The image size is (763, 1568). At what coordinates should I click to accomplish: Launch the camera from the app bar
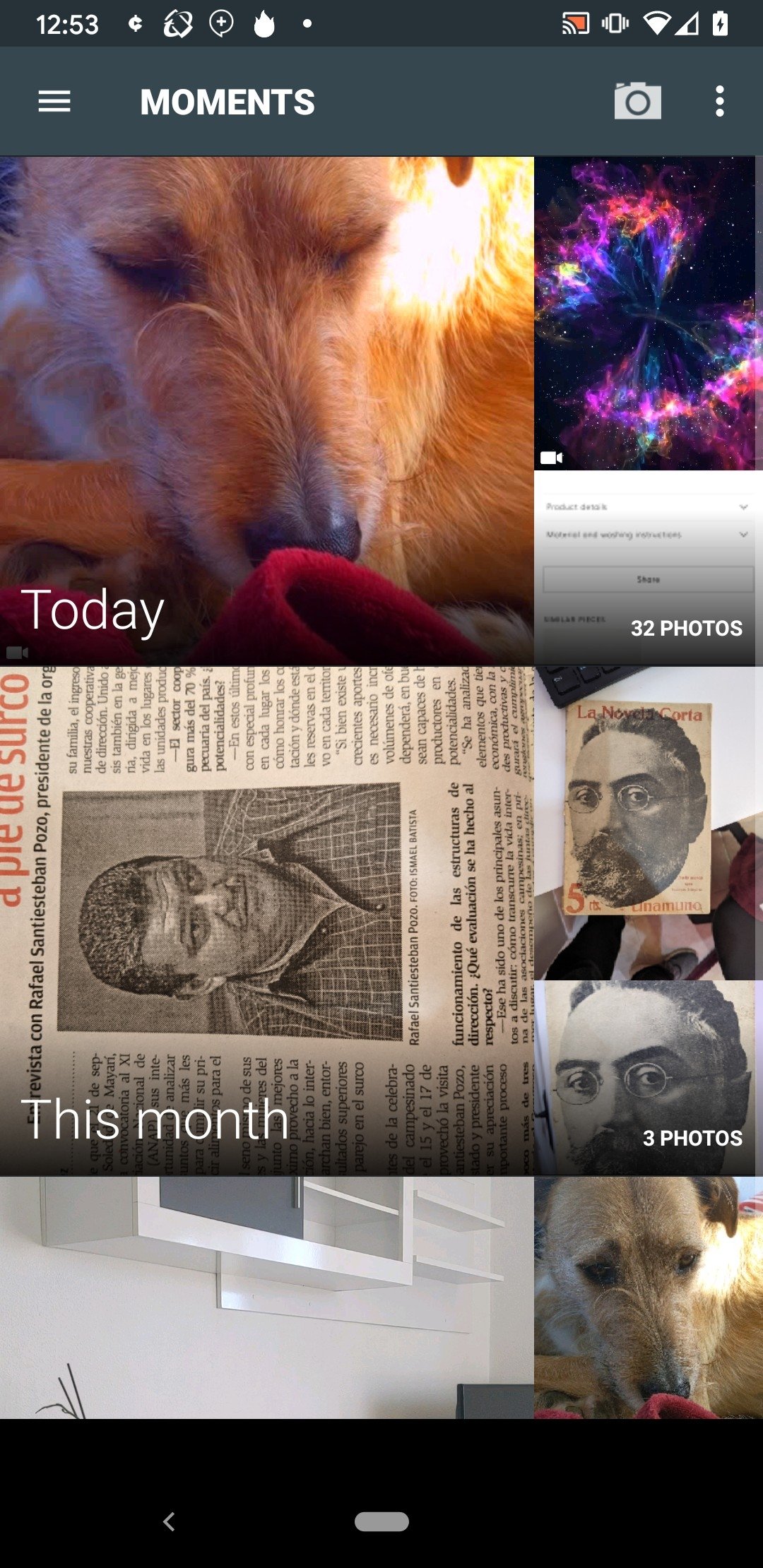pos(637,101)
